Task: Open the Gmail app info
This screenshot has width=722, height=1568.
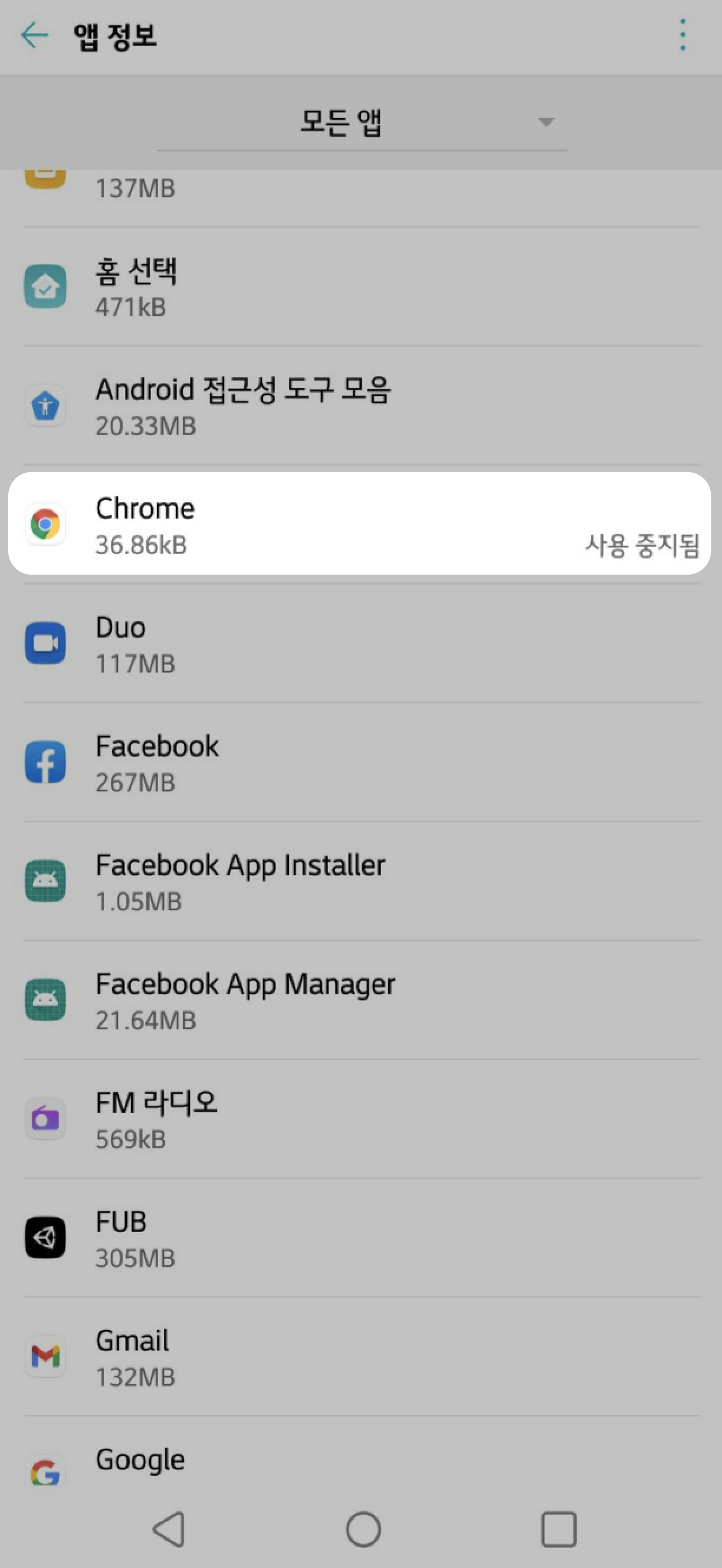Action: click(360, 1357)
